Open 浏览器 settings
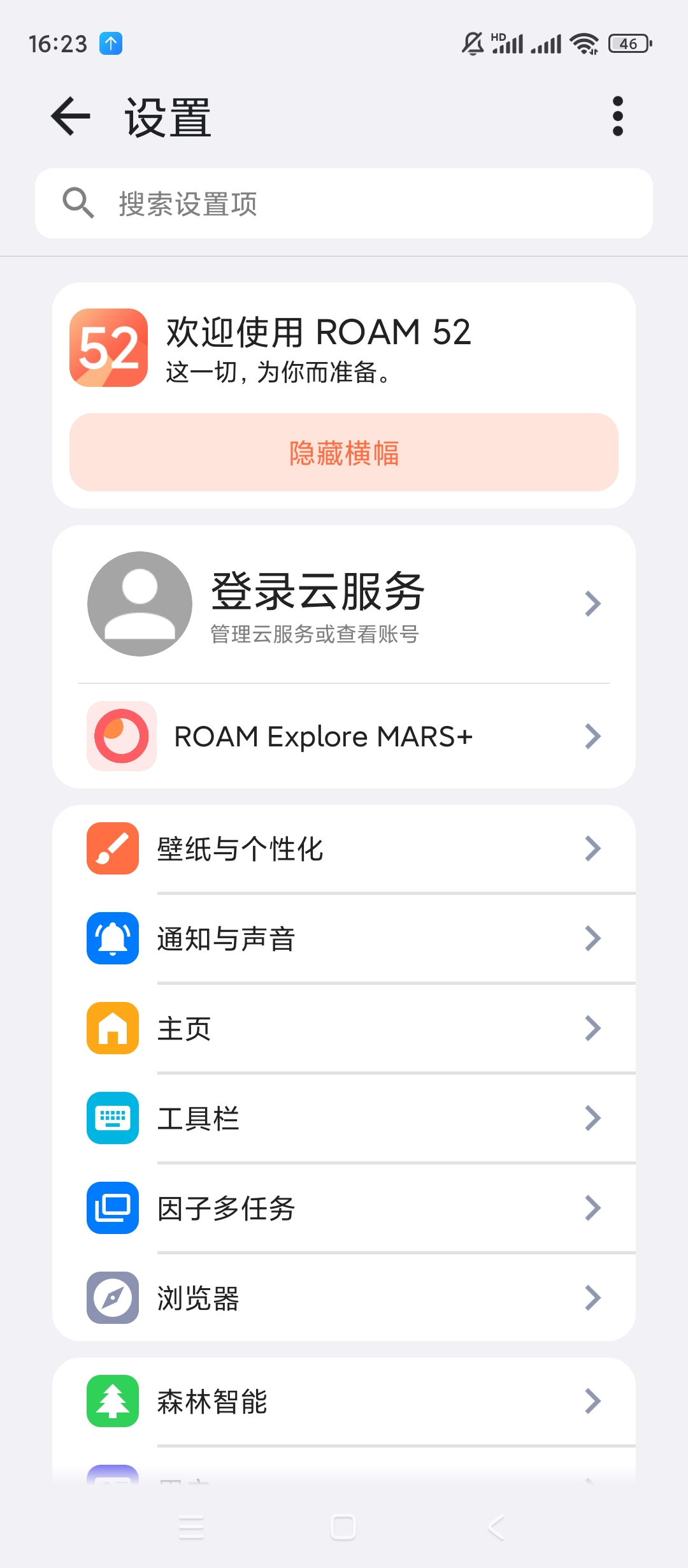Screen dimensions: 688x1568 click(344, 1298)
